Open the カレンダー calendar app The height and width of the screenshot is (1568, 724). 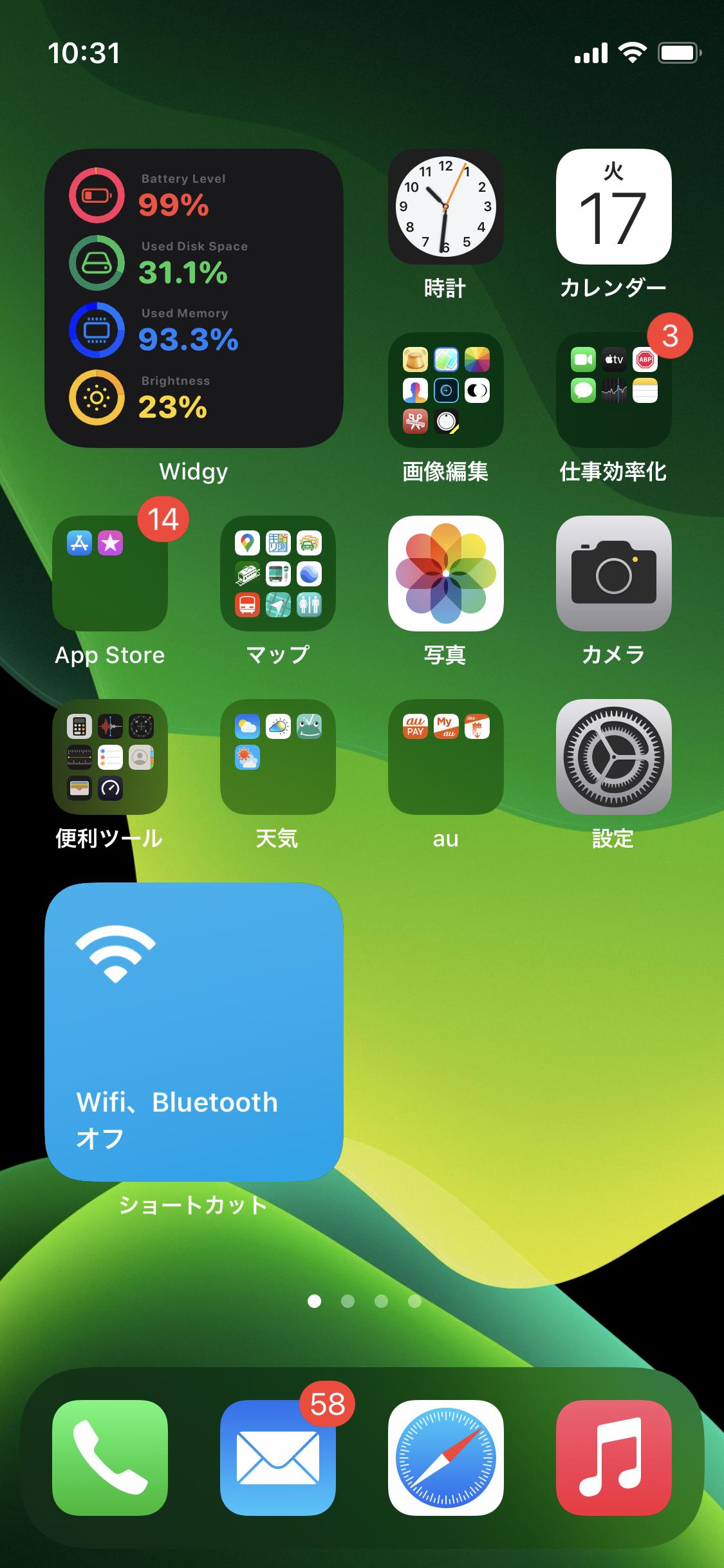(x=613, y=207)
